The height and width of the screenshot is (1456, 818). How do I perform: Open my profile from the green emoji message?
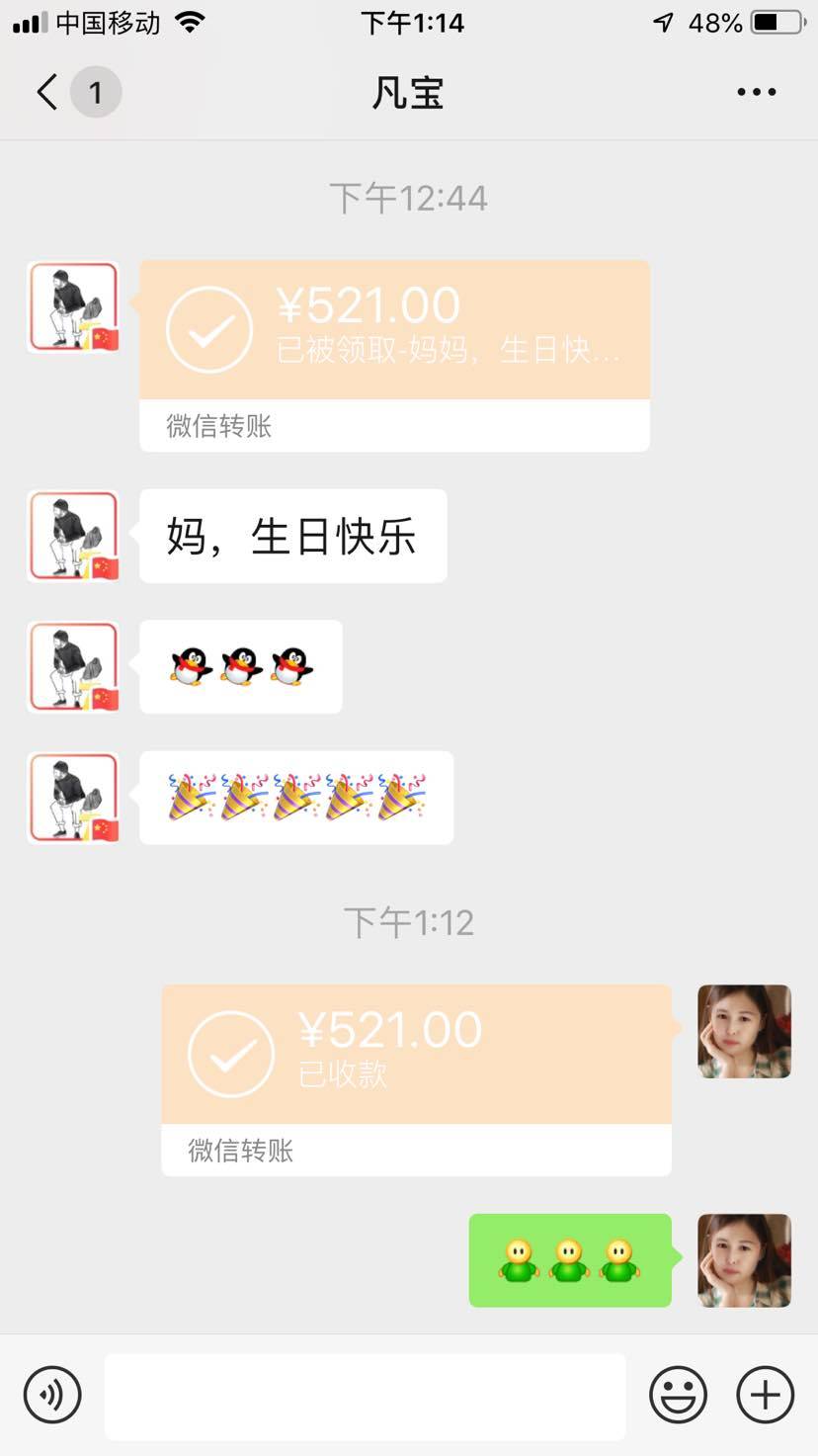click(x=744, y=1260)
